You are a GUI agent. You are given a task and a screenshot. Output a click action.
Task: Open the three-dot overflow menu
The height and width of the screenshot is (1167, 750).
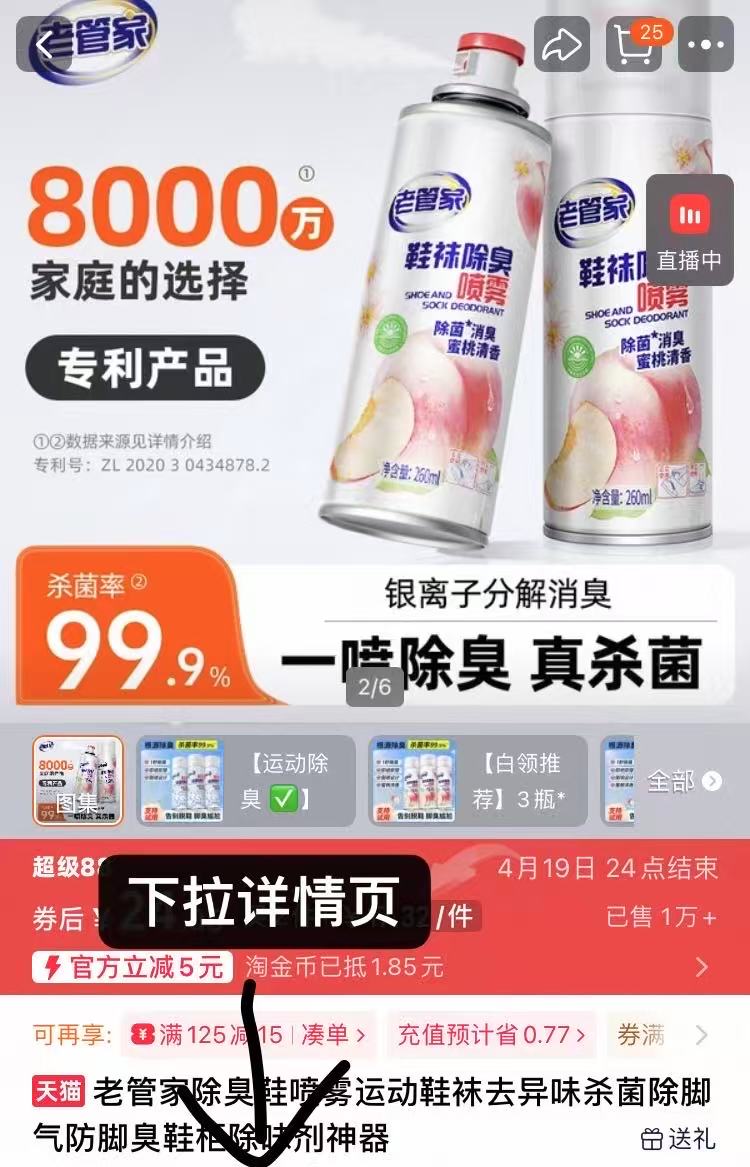tap(707, 45)
